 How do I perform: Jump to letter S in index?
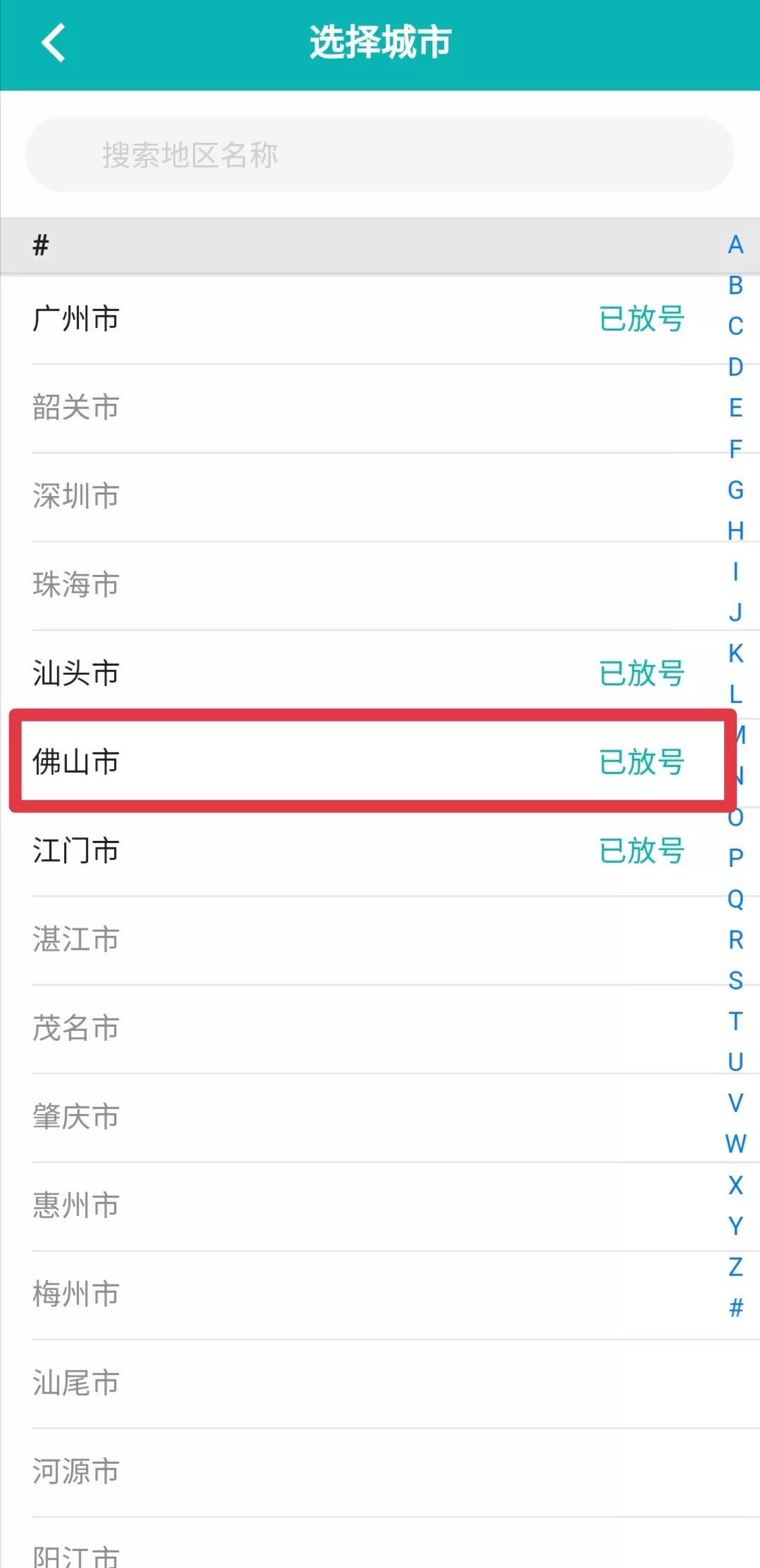pyautogui.click(x=735, y=980)
